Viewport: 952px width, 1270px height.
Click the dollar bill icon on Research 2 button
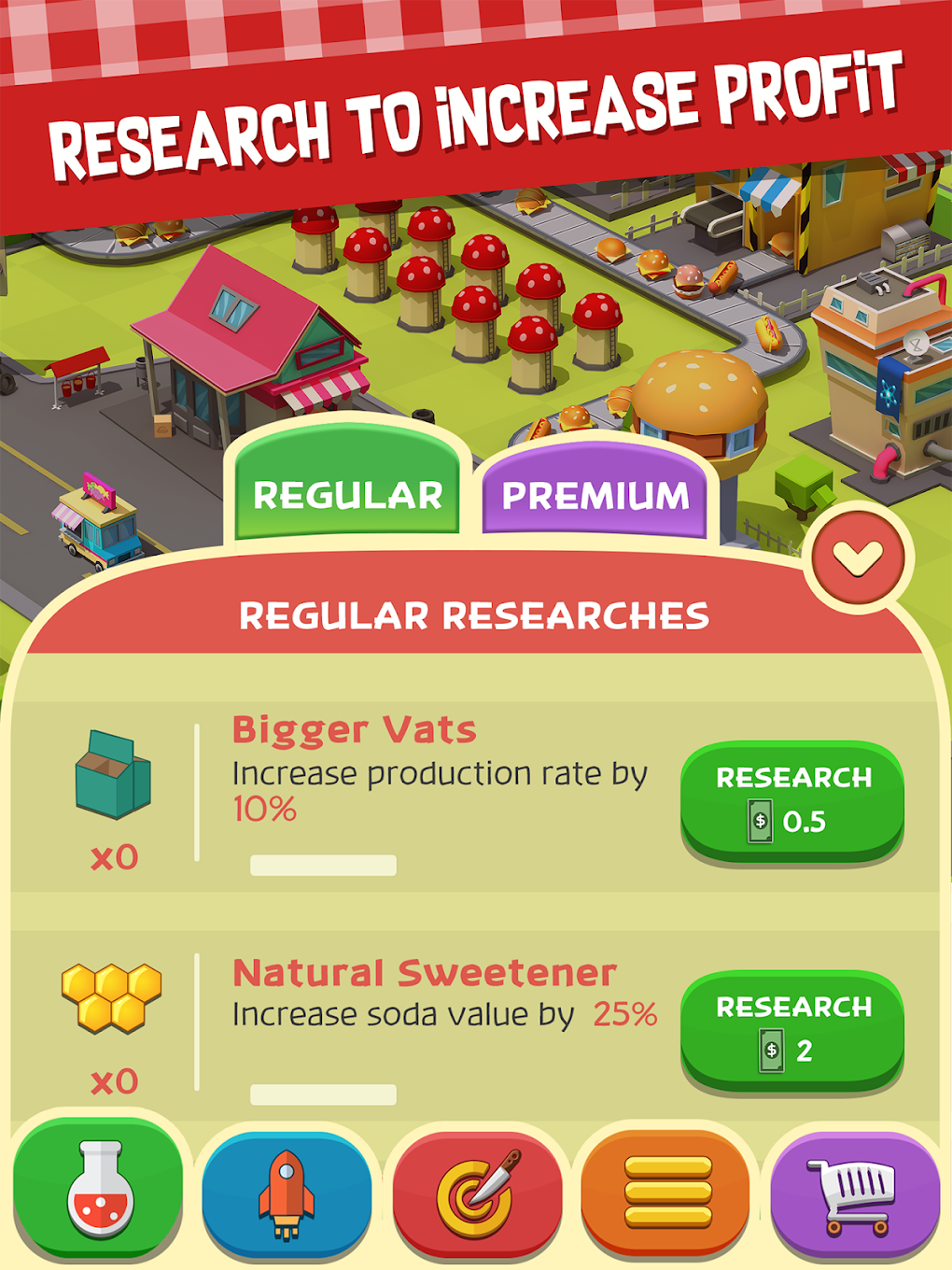click(x=771, y=1051)
